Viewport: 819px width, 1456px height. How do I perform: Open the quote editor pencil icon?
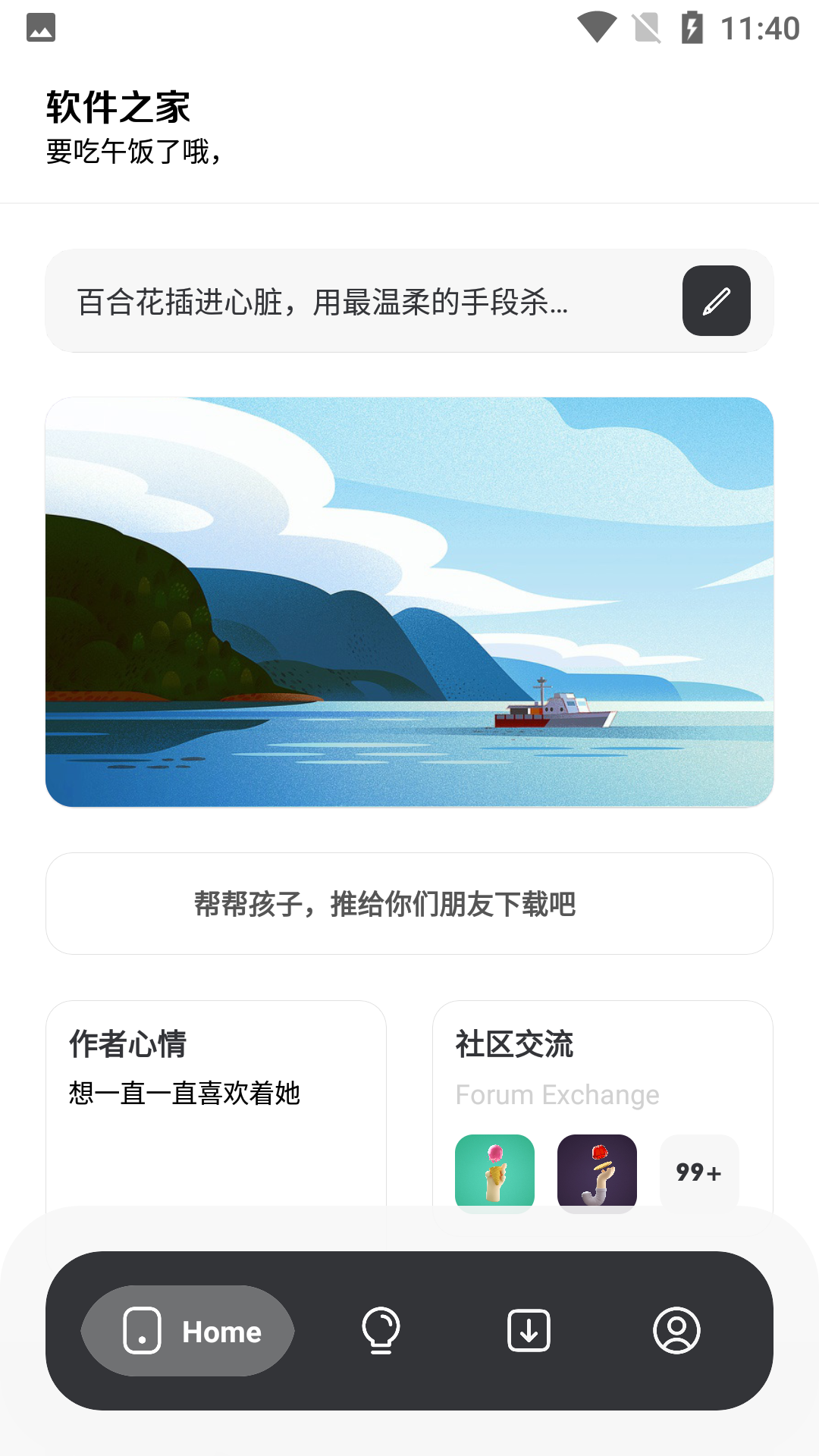[715, 301]
